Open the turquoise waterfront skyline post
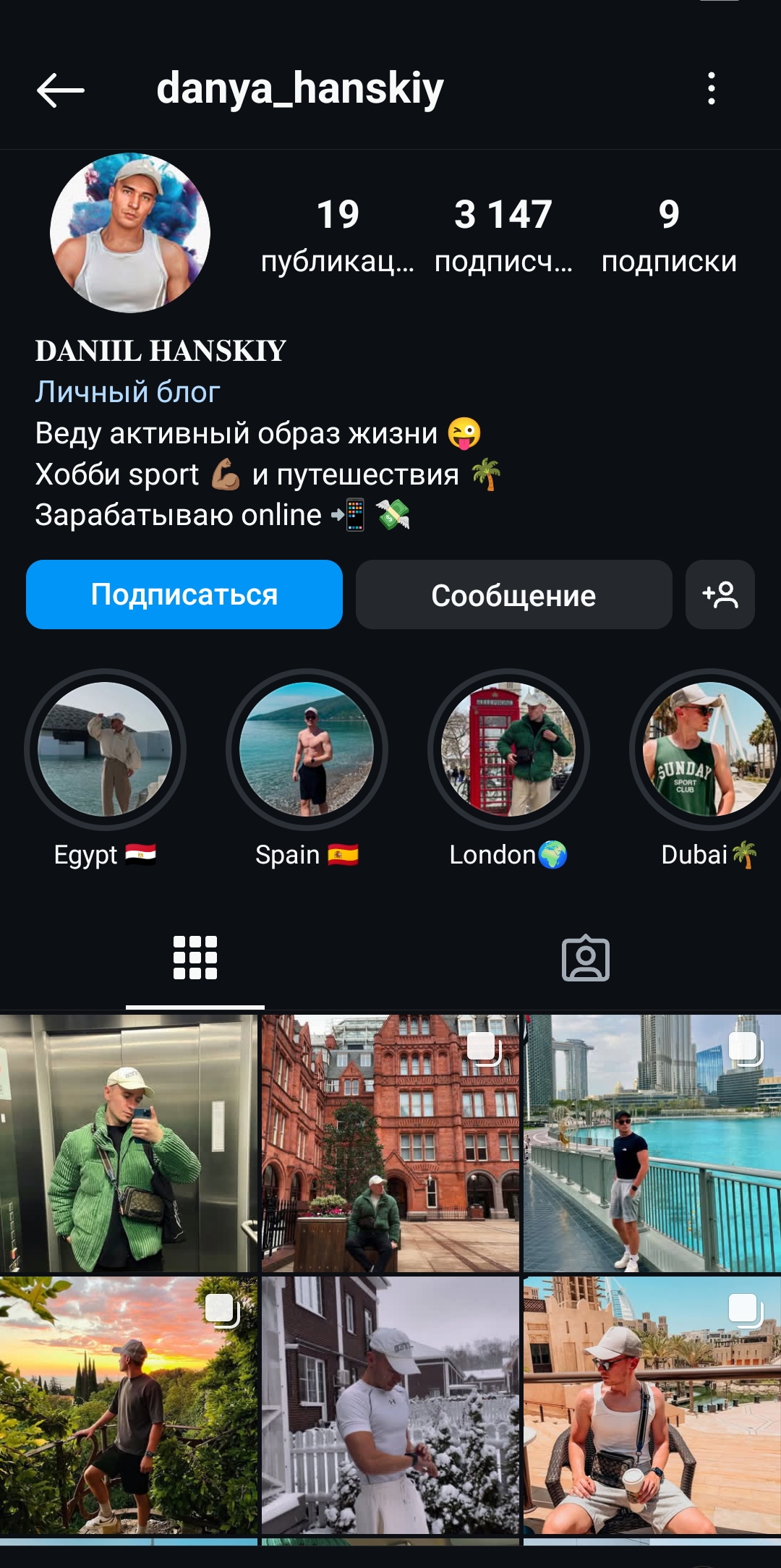The image size is (781, 1568). [652, 1143]
